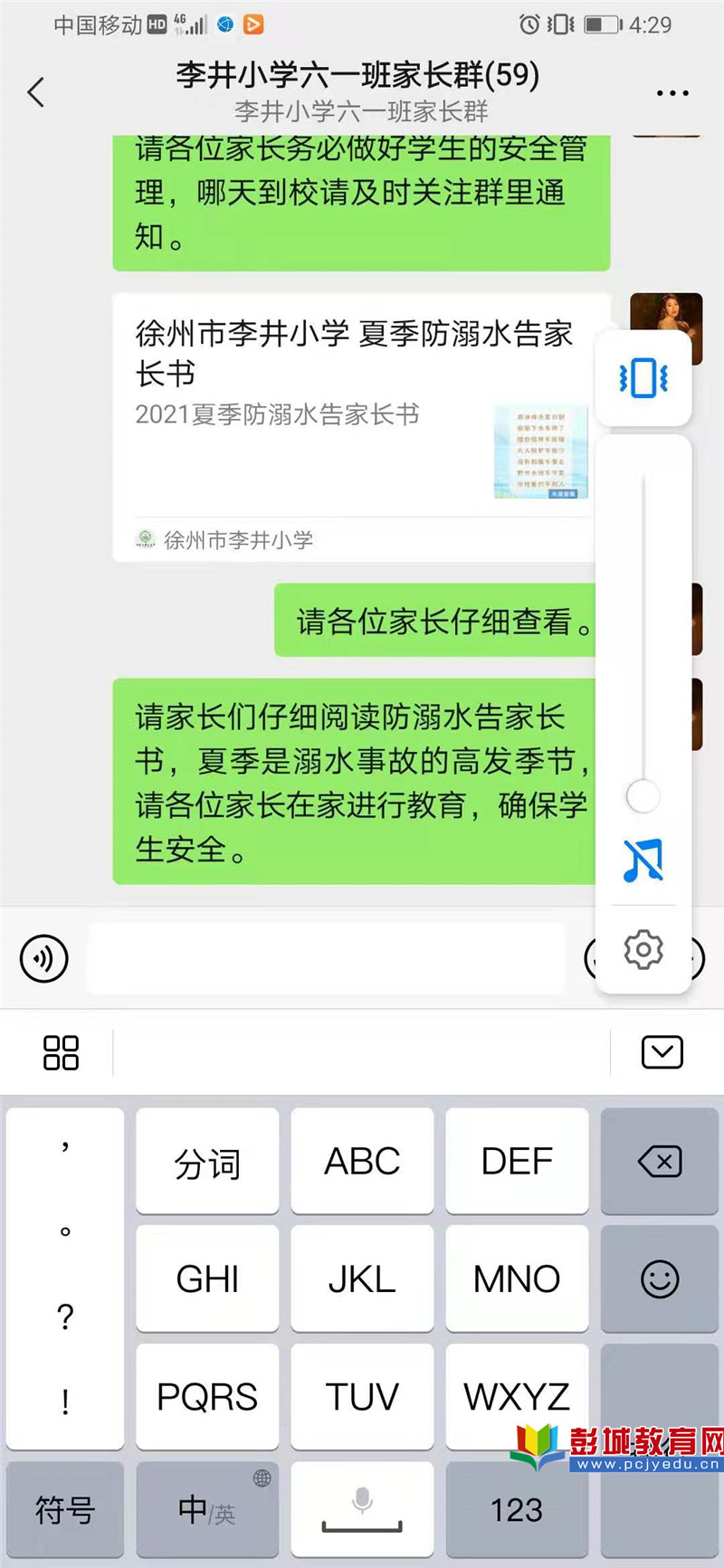The height and width of the screenshot is (1568, 724).
Task: Go back from the parents group chat
Action: pyautogui.click(x=36, y=92)
